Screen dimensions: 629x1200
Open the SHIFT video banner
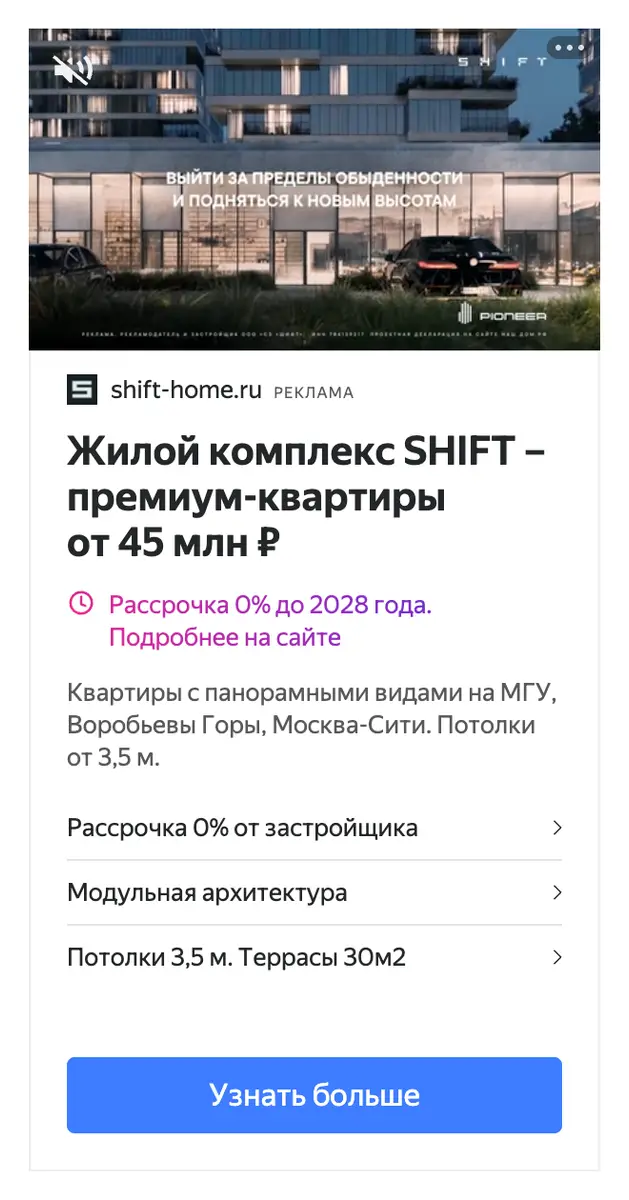point(314,189)
